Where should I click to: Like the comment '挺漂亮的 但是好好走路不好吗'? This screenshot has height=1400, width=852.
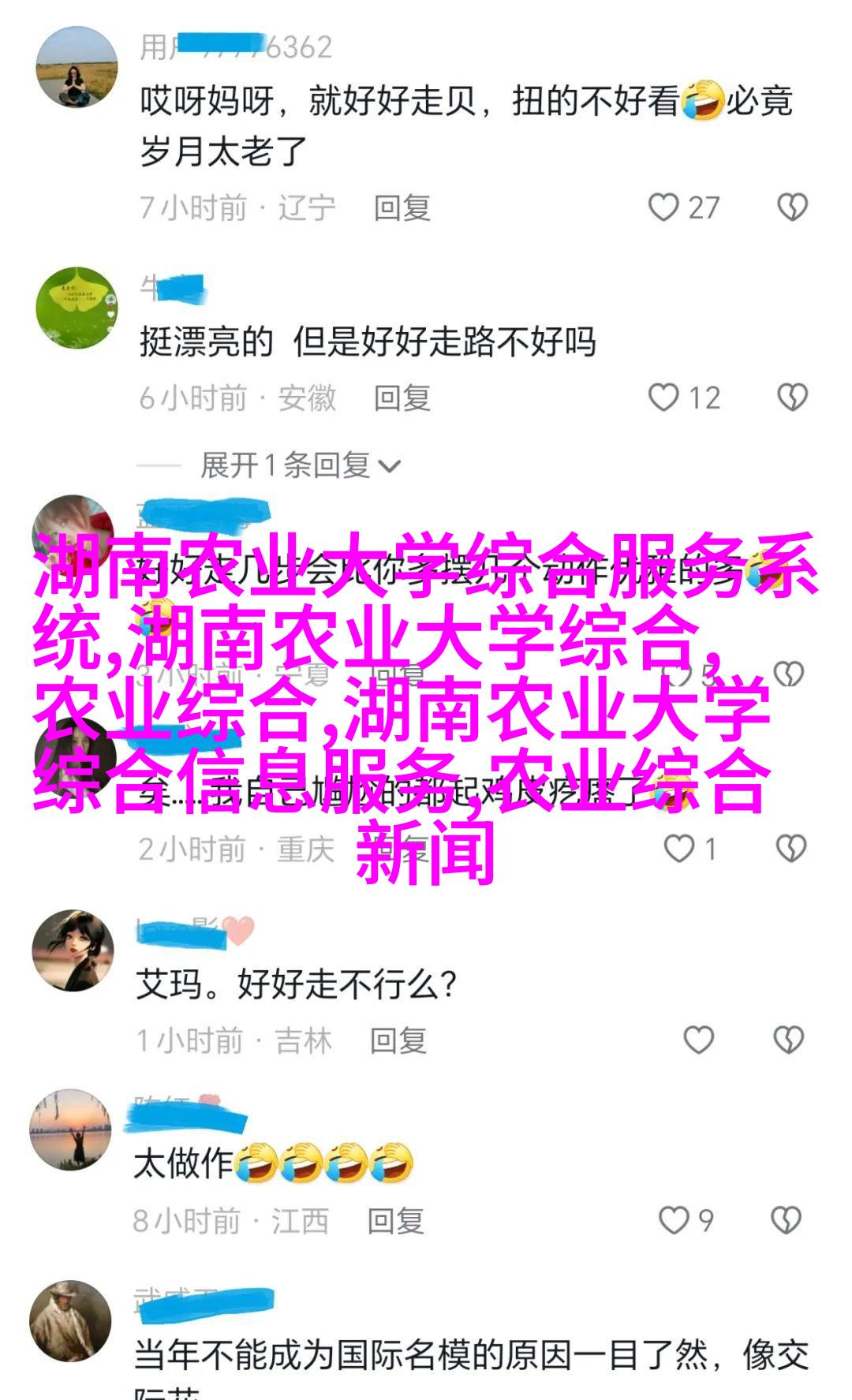coord(663,398)
